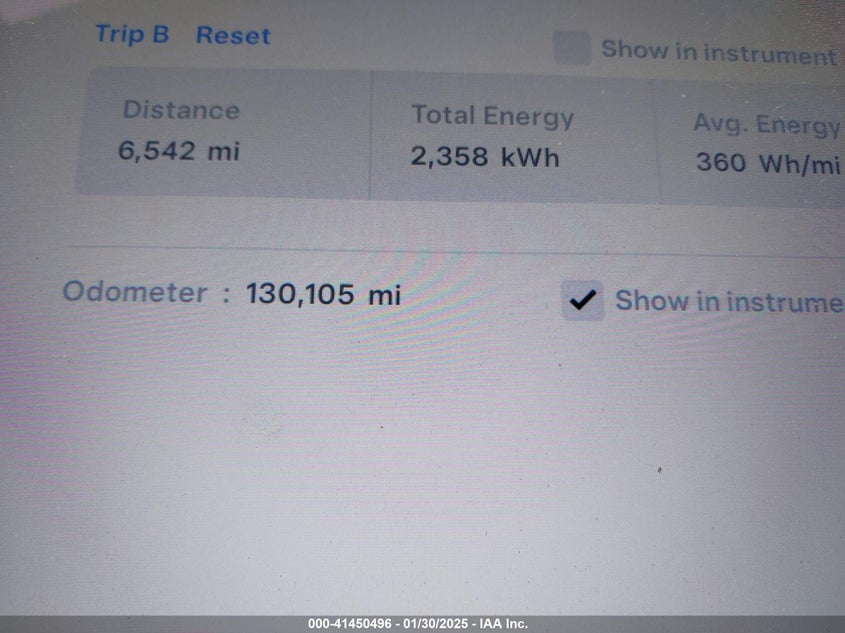Uncheck Show in instrument for Odometer
The height and width of the screenshot is (633, 845).
[582, 300]
